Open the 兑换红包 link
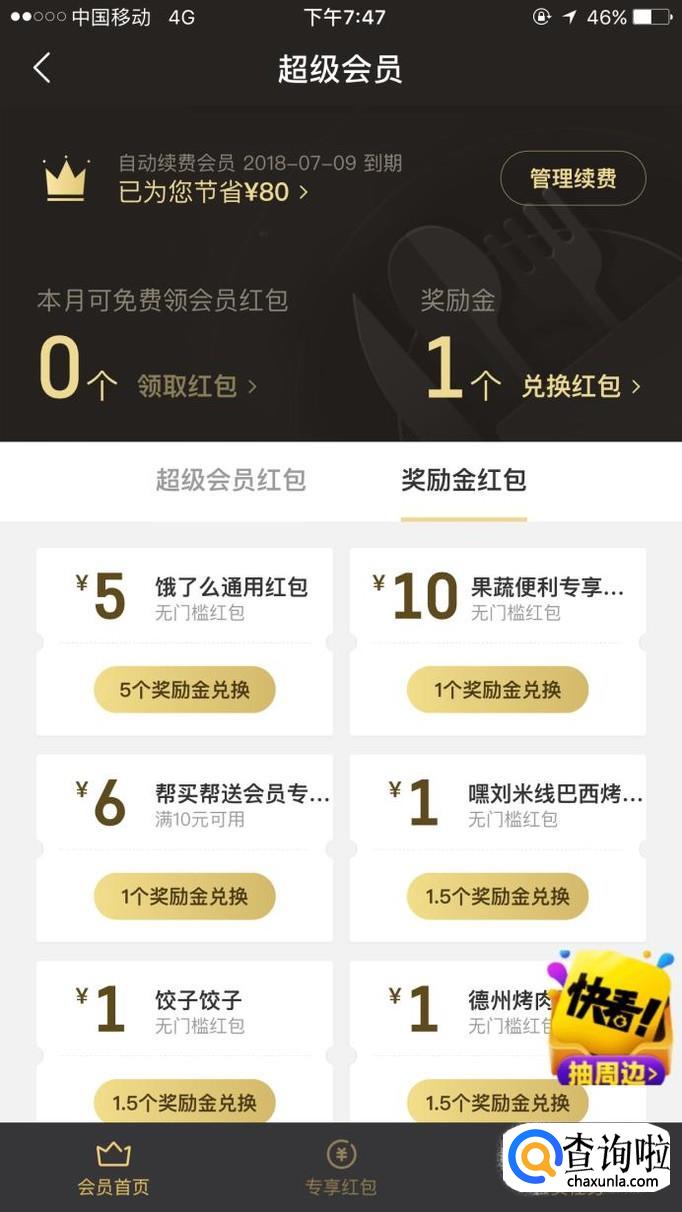 [580, 386]
